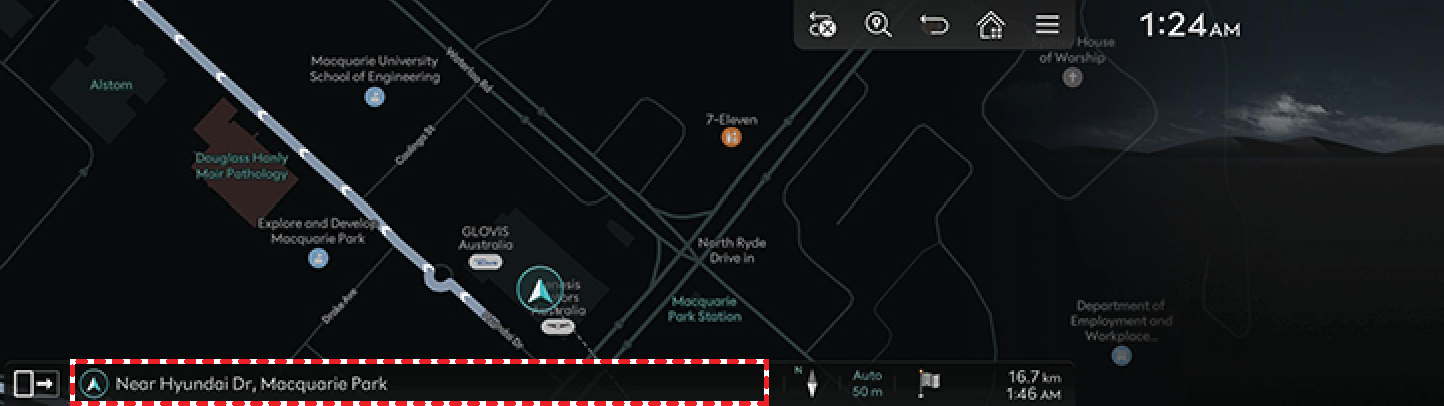View destination info via the flag icon

click(929, 382)
